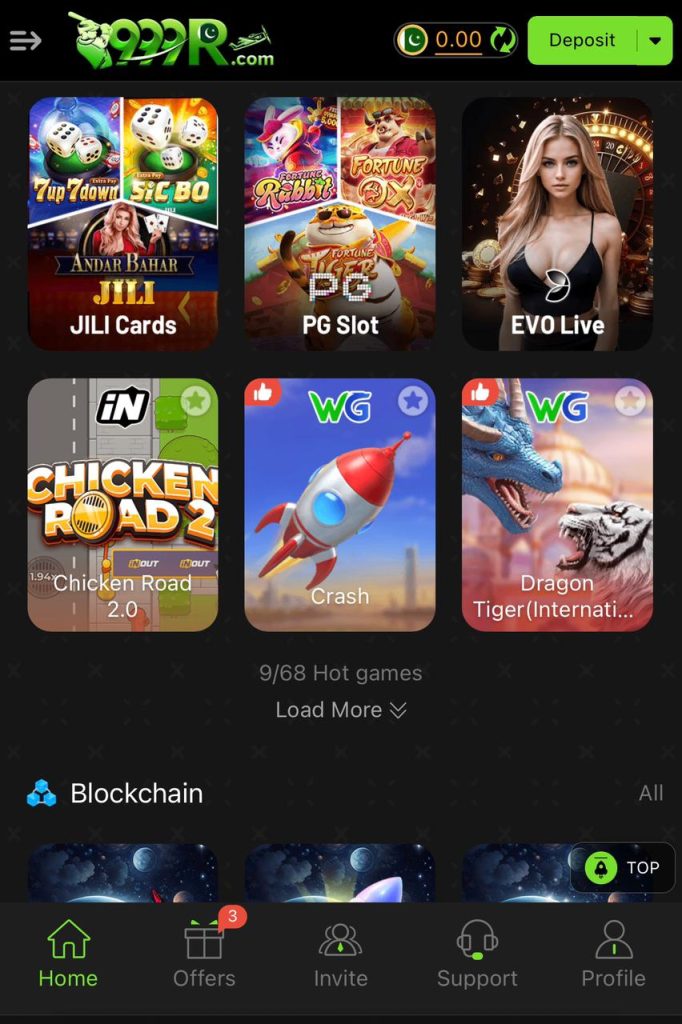The height and width of the screenshot is (1024, 682).
Task: Favorite Chicken Road 2.0 with its star
Action: click(196, 401)
